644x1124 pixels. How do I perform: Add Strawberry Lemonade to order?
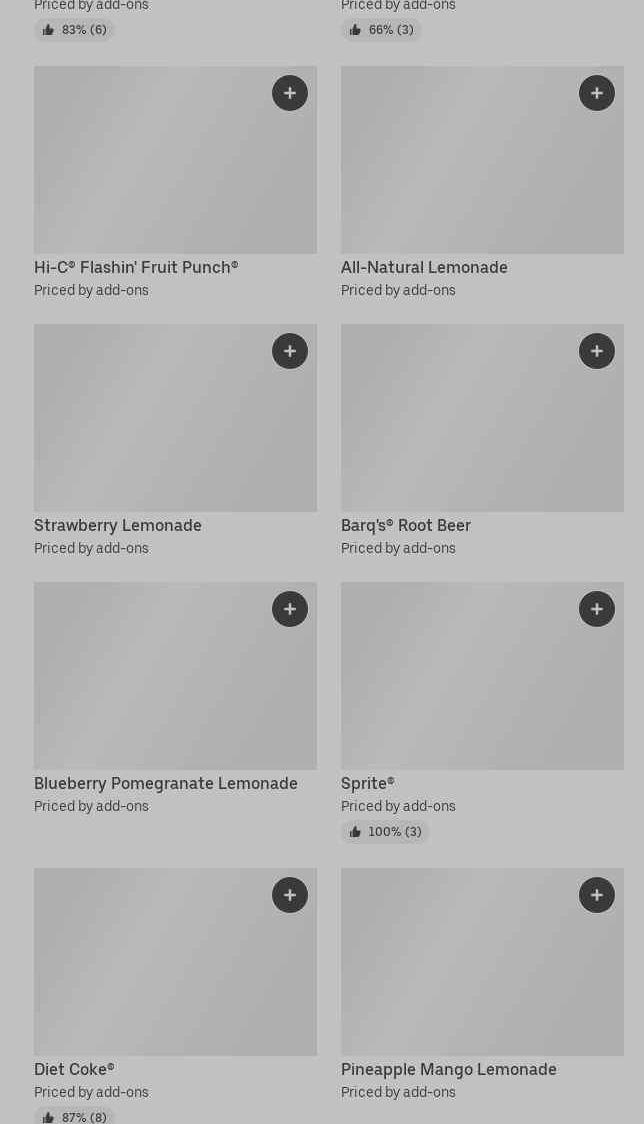pyautogui.click(x=290, y=351)
